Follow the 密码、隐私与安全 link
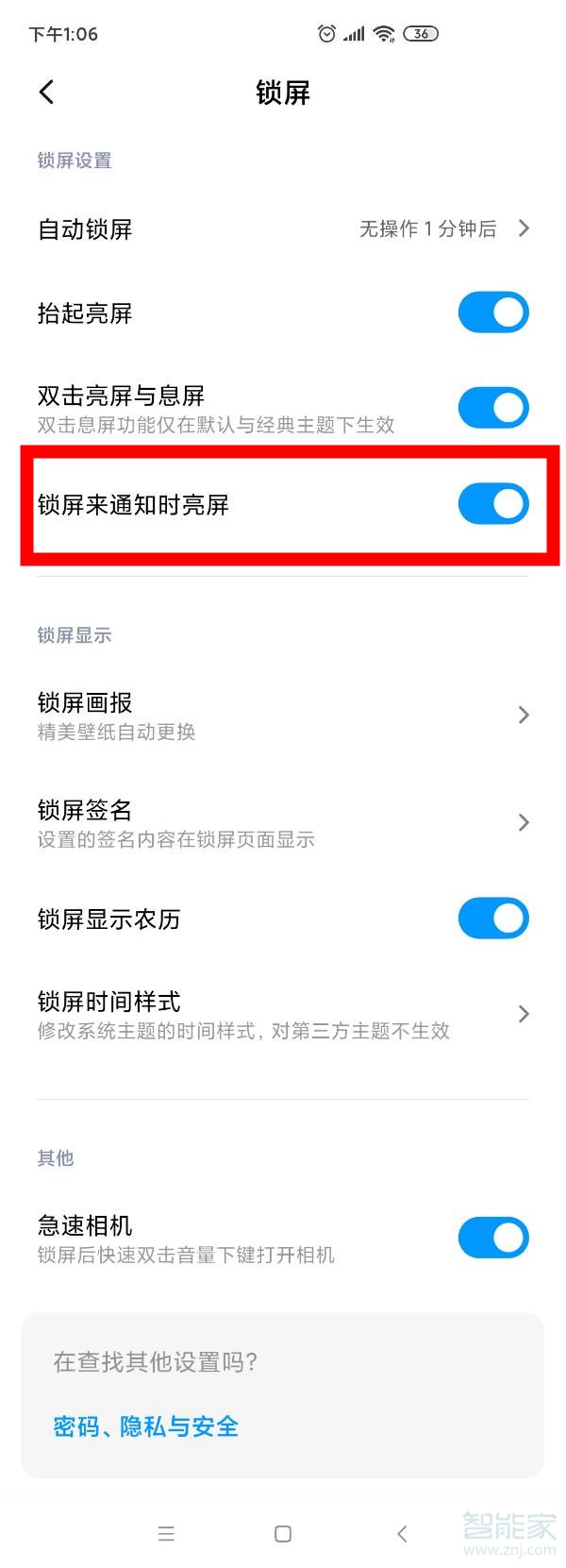Image resolution: width=566 pixels, height=1568 pixels. point(146,1426)
